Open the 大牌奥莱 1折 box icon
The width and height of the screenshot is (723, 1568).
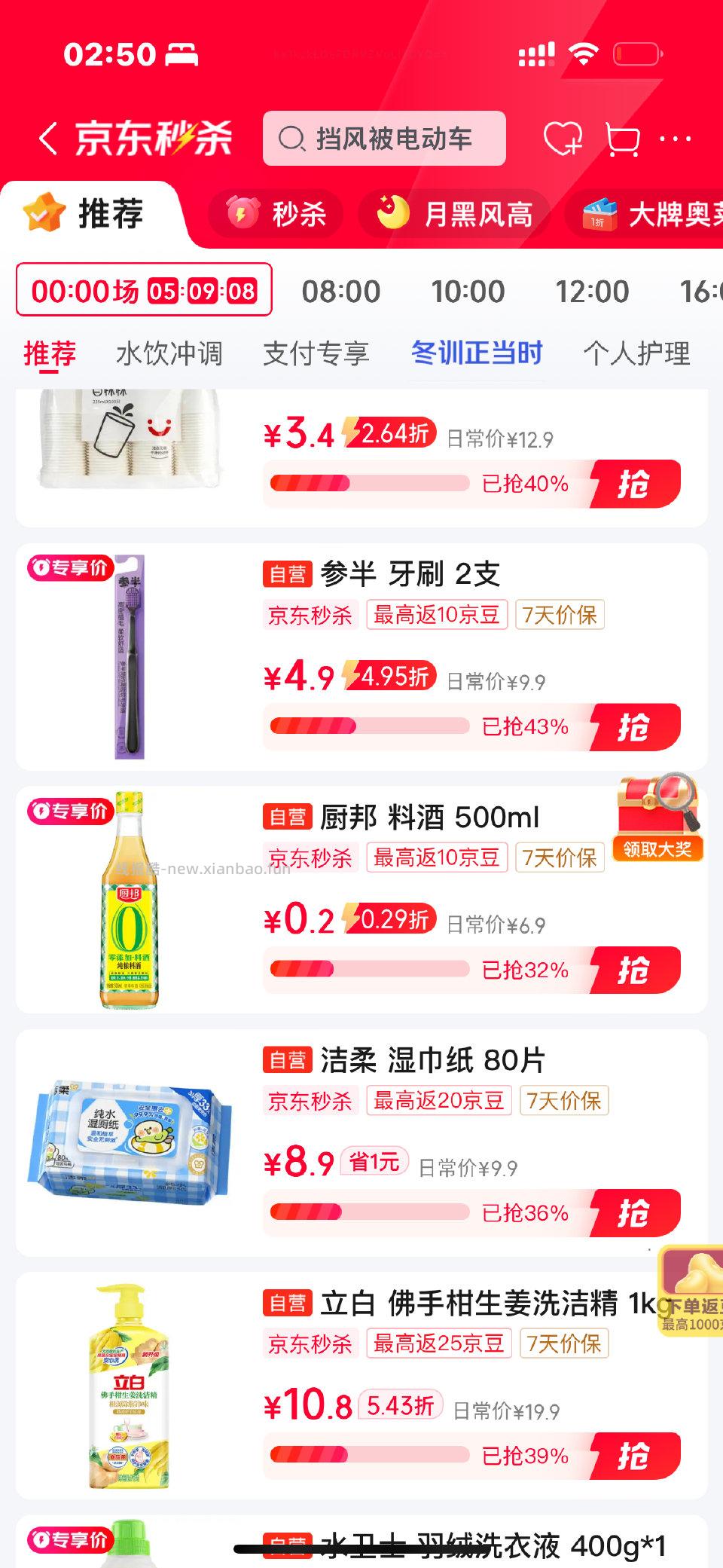pyautogui.click(x=599, y=213)
